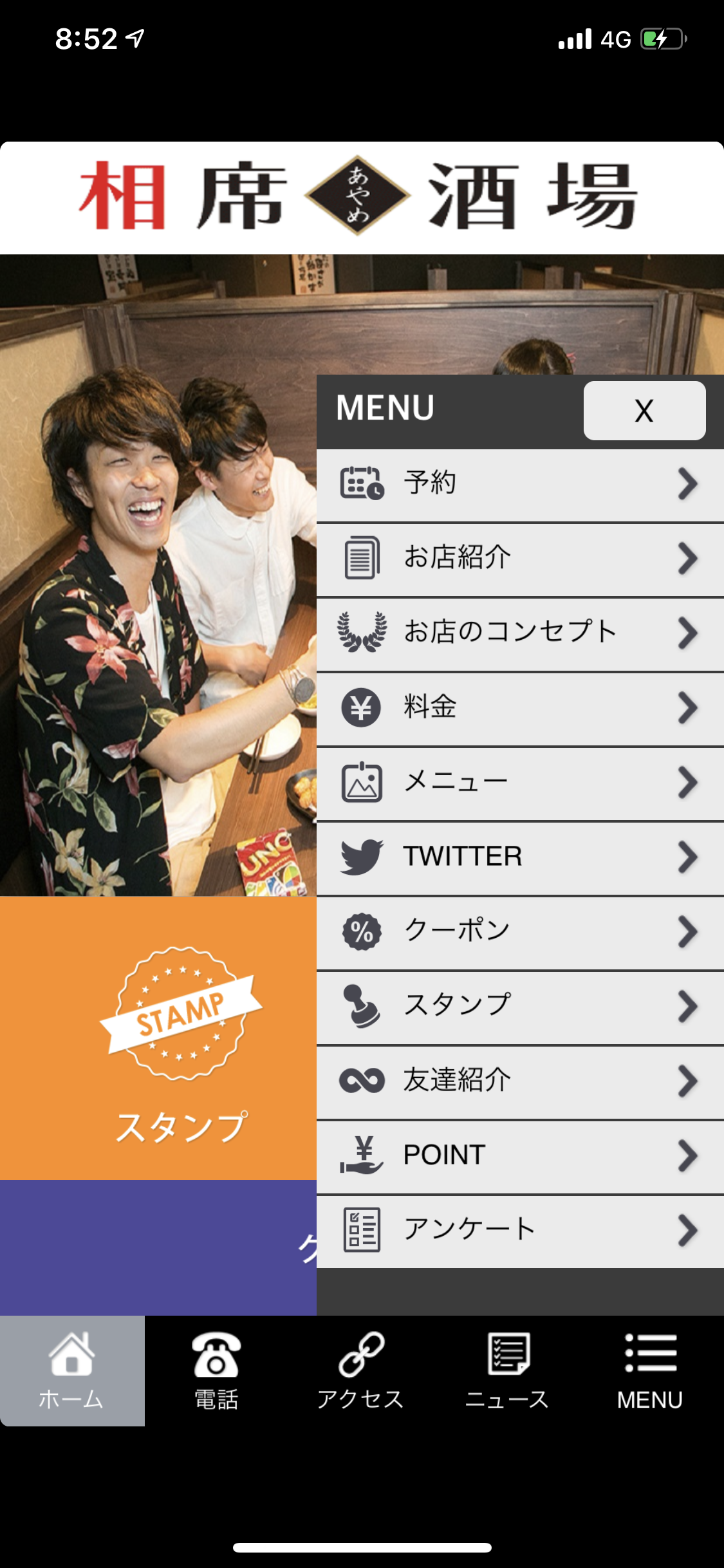The image size is (724, 1568).
Task: Open the 料金 pricing row
Action: click(520, 709)
